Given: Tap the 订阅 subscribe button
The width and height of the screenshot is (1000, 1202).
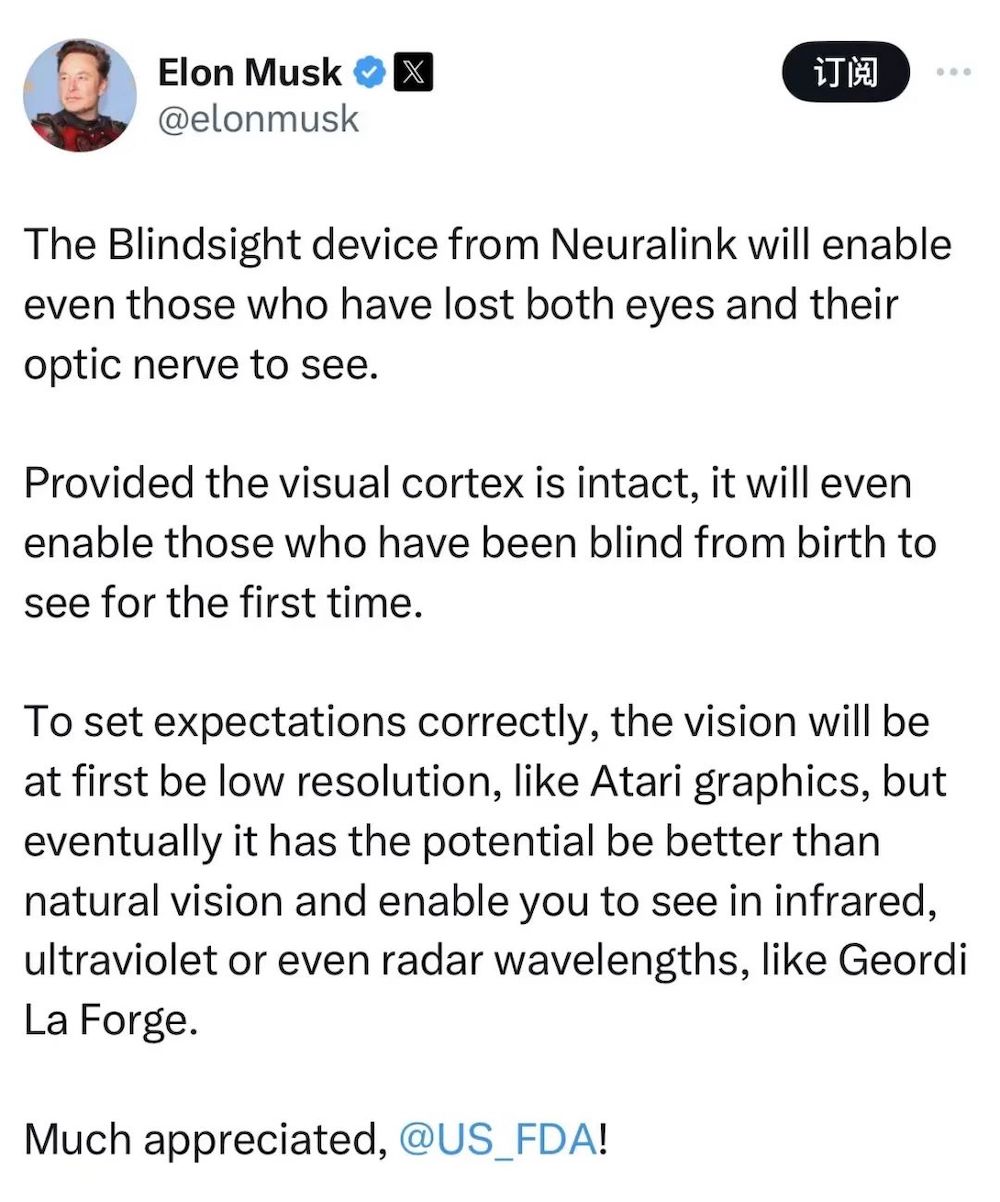Looking at the screenshot, I should tap(846, 74).
